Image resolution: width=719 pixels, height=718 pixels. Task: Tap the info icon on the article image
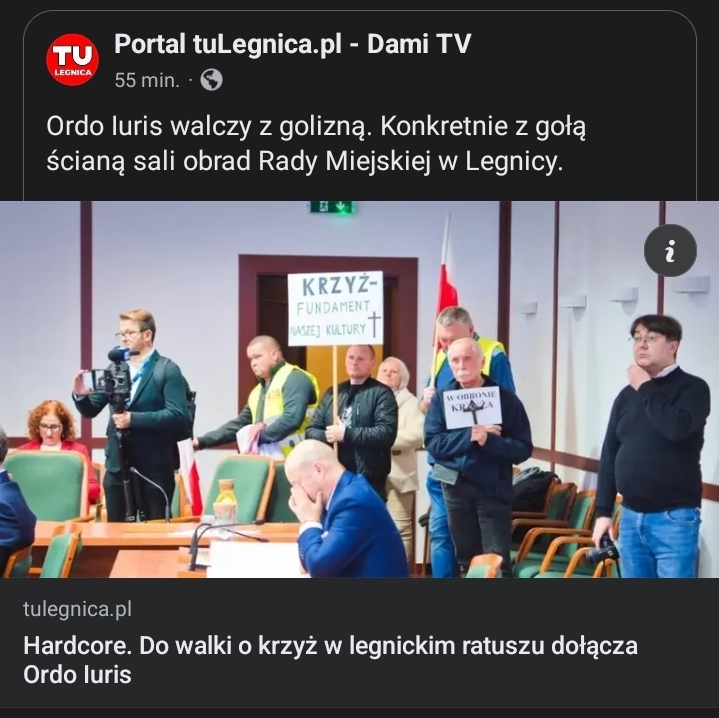(x=669, y=251)
